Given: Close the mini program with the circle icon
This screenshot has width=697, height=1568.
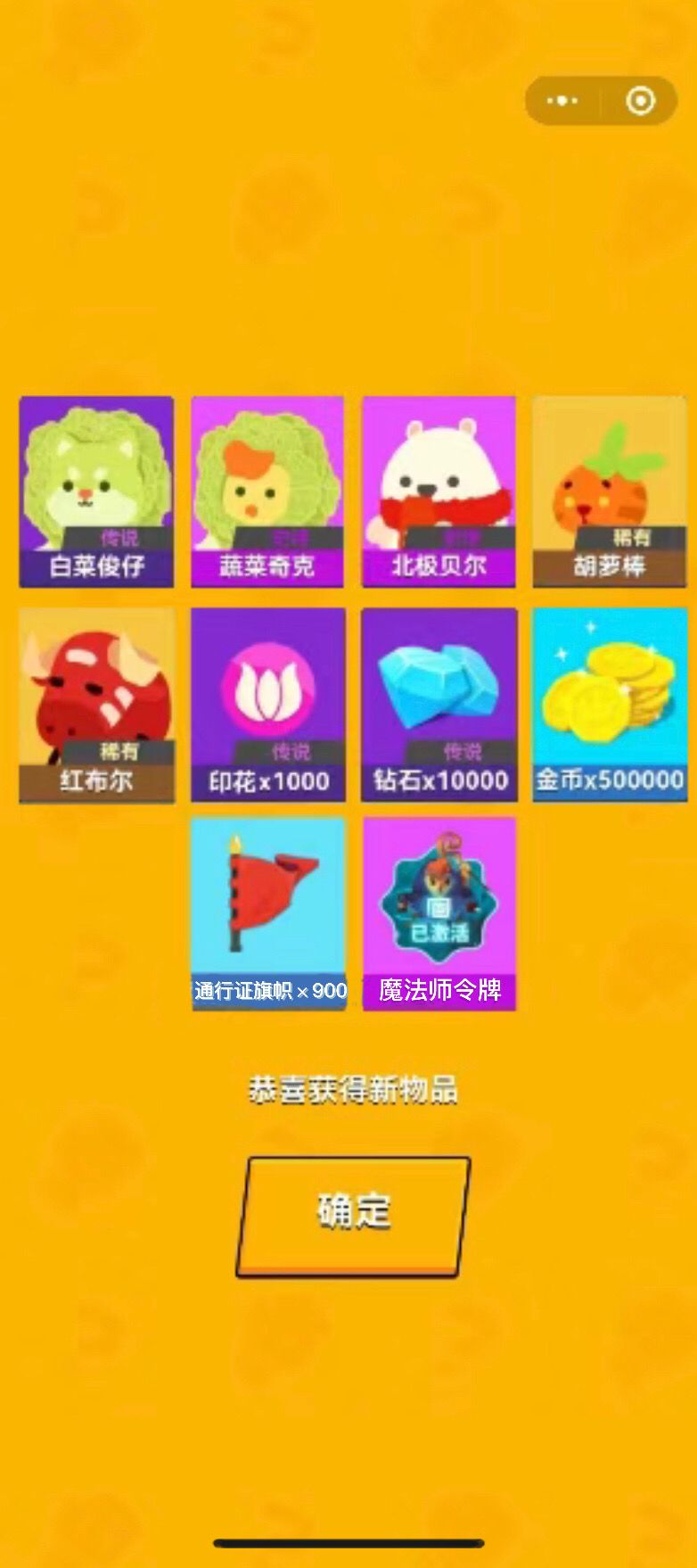Looking at the screenshot, I should pos(640,101).
